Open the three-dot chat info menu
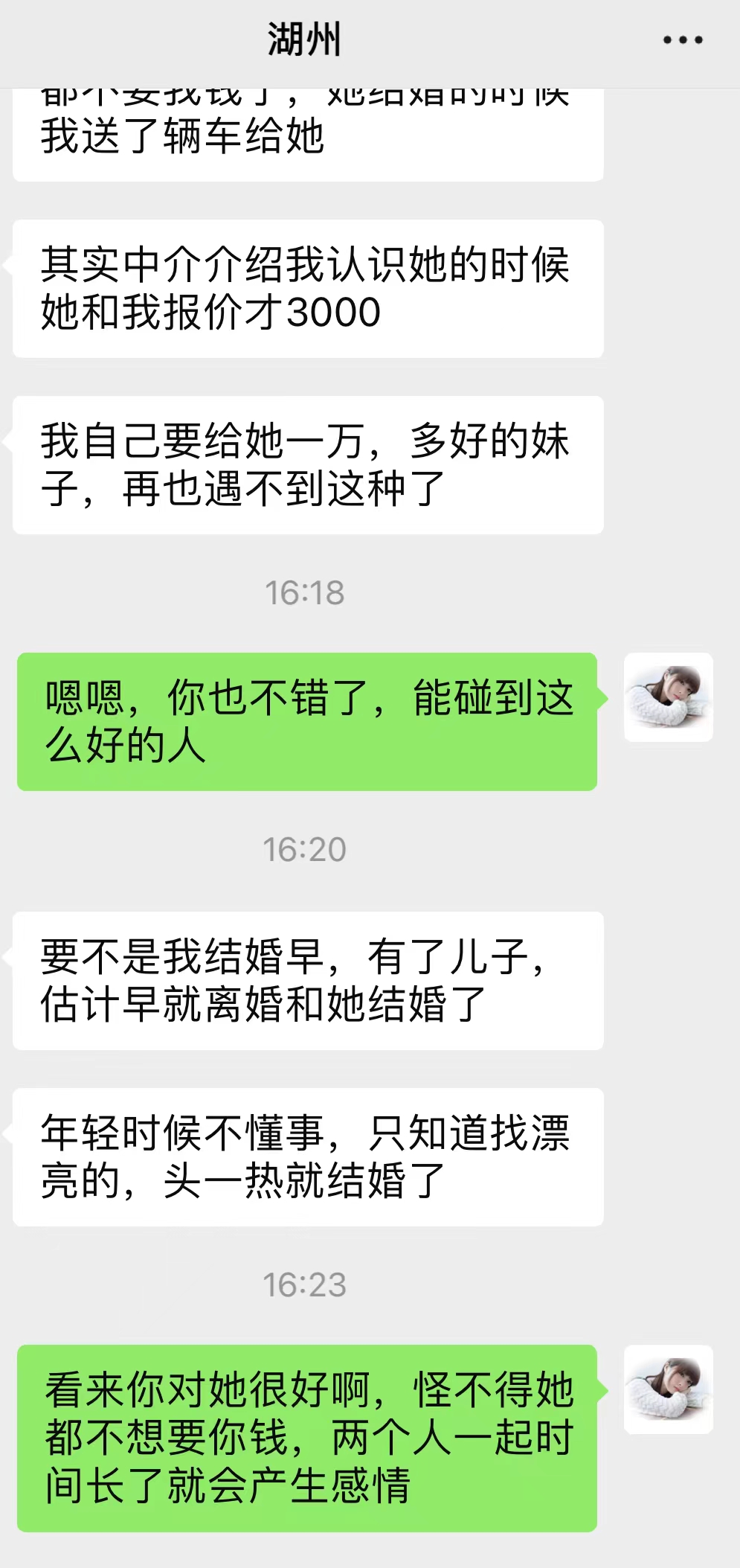The image size is (740, 1568). pyautogui.click(x=683, y=40)
